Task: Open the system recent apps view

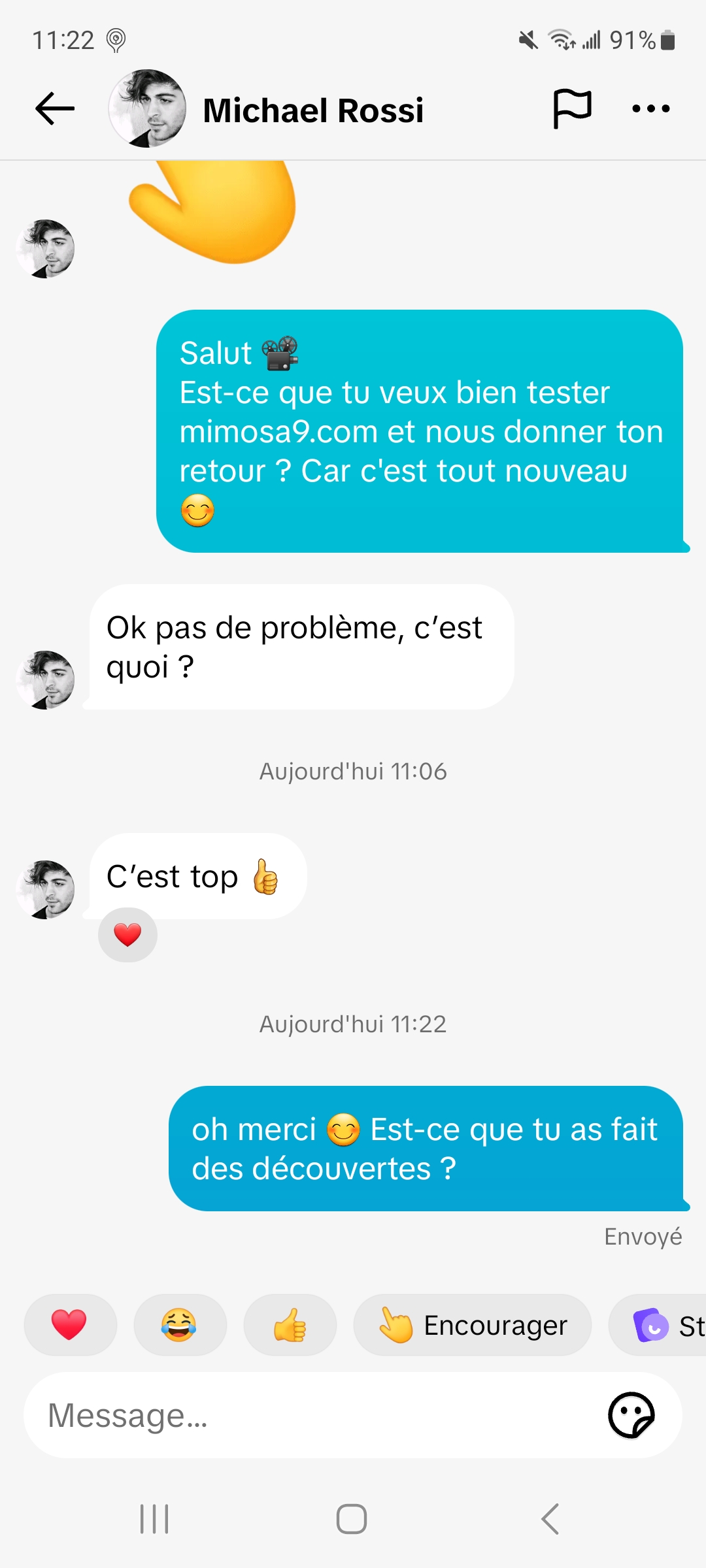Action: pos(154,1518)
